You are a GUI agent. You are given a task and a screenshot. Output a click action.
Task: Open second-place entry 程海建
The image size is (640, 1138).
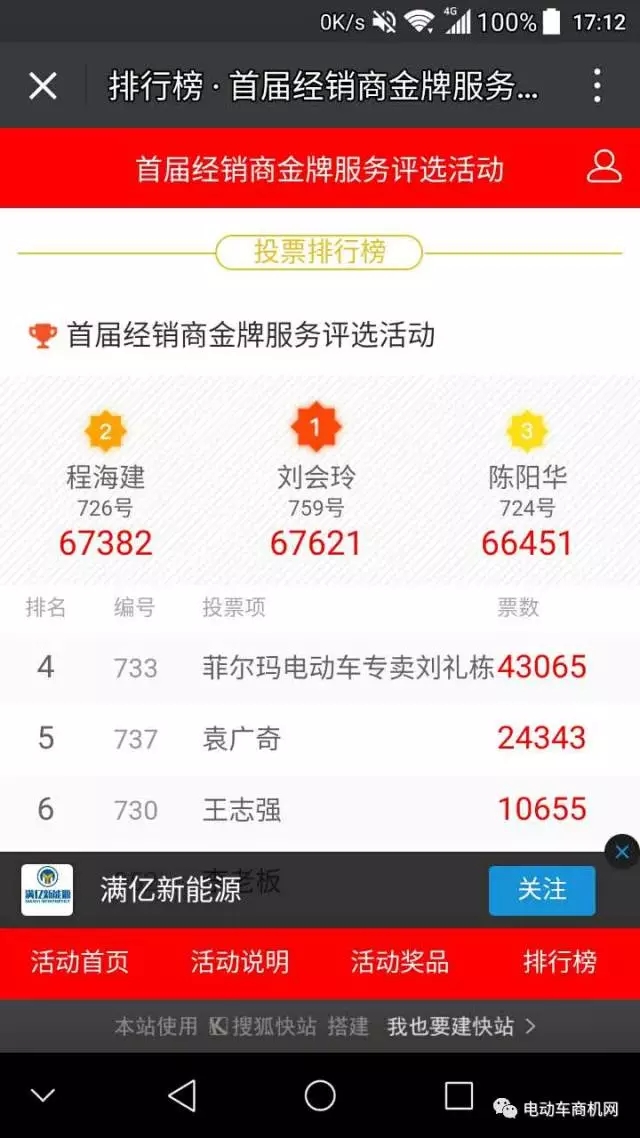pos(105,478)
